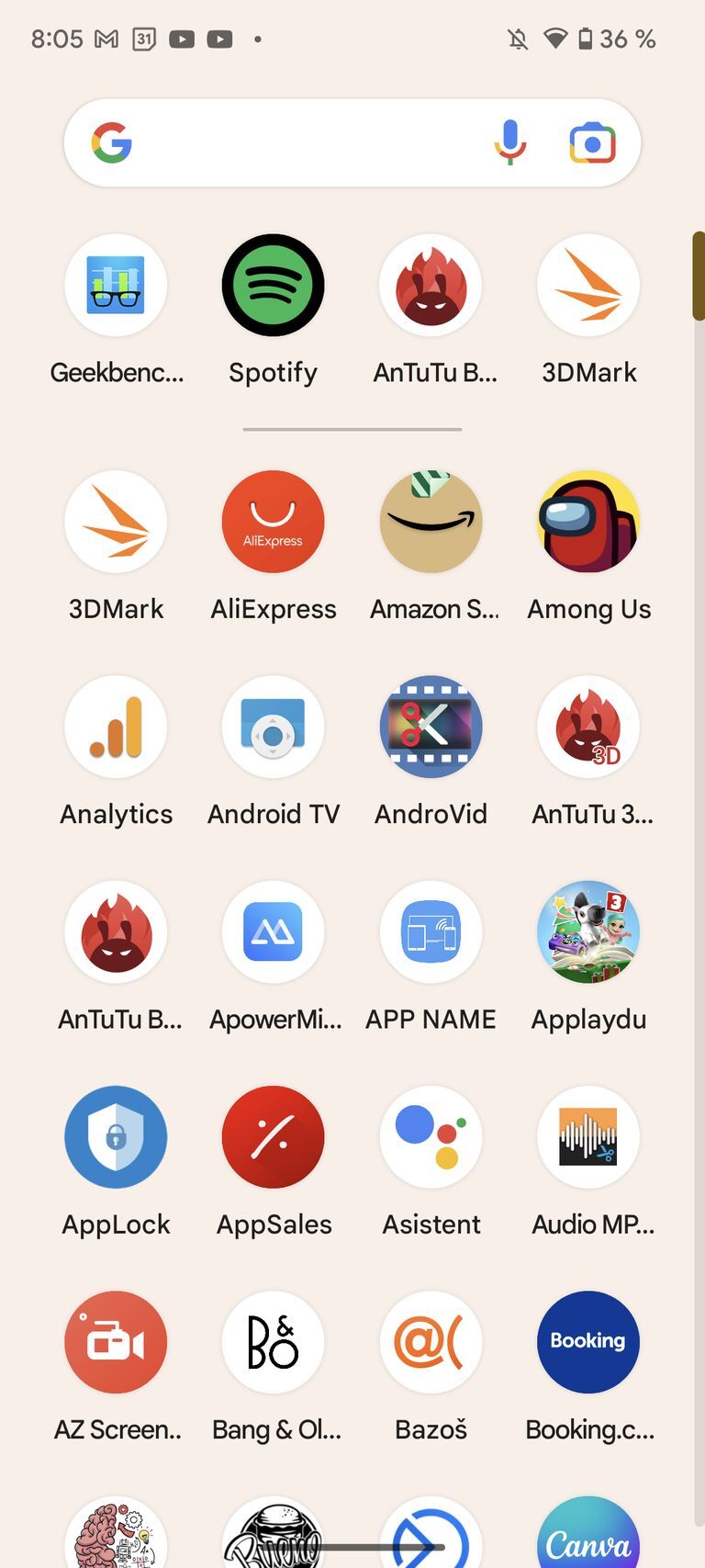The image size is (705, 1568).
Task: Open the Asistent app
Action: pos(431,1137)
